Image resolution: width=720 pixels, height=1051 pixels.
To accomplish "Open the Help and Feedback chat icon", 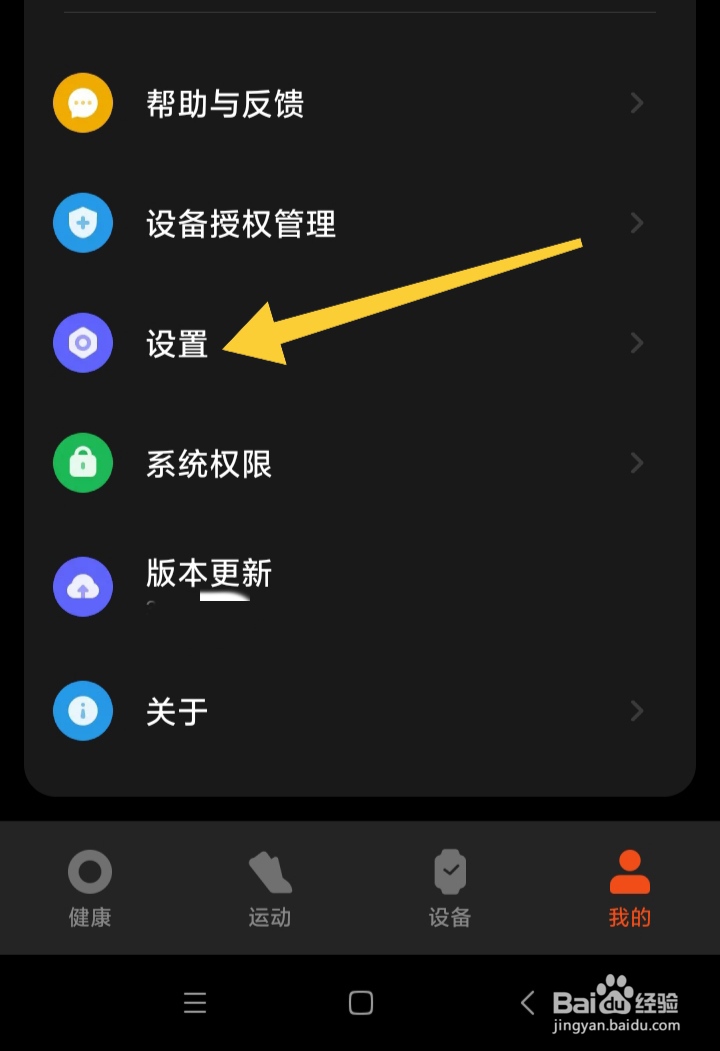I will click(x=82, y=102).
